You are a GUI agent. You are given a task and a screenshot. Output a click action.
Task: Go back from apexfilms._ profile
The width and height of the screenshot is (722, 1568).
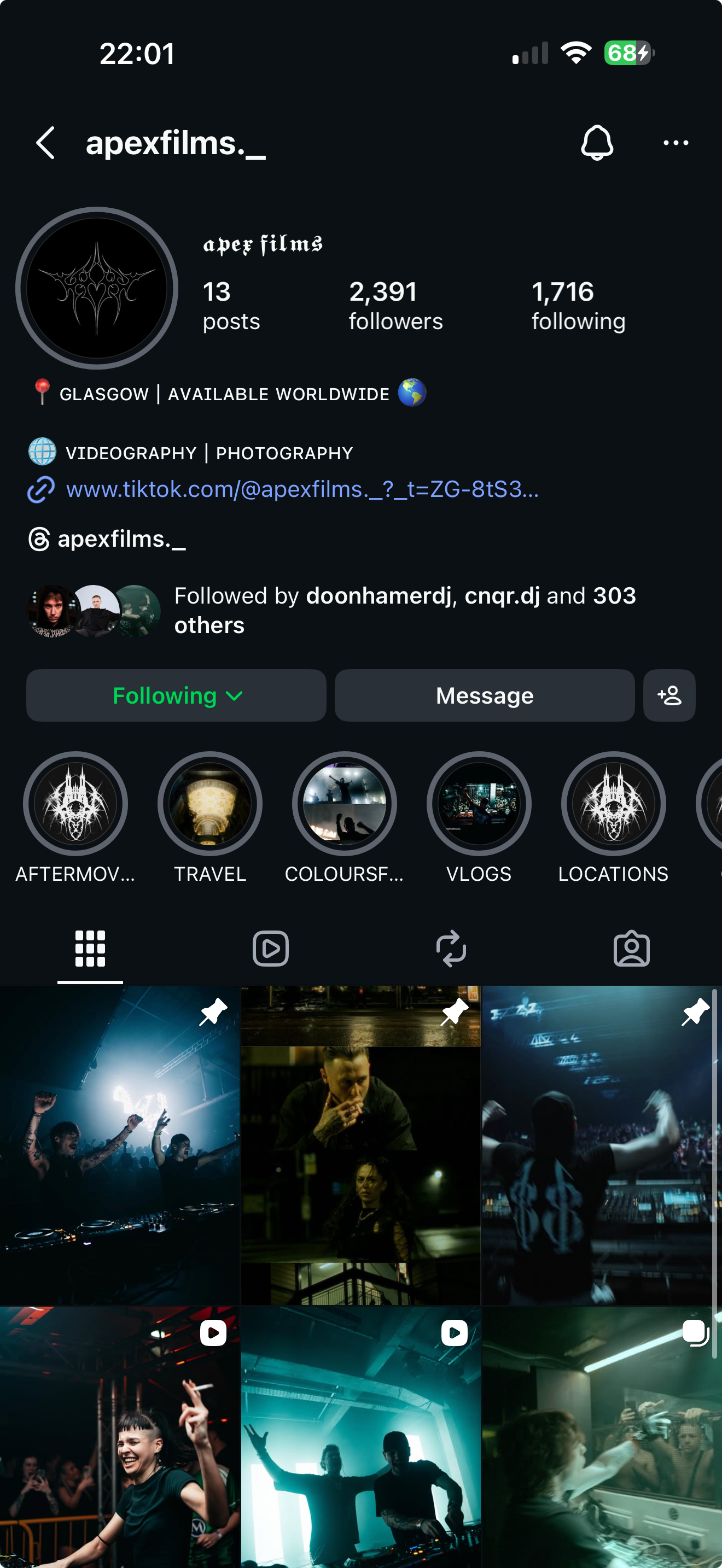(x=45, y=143)
